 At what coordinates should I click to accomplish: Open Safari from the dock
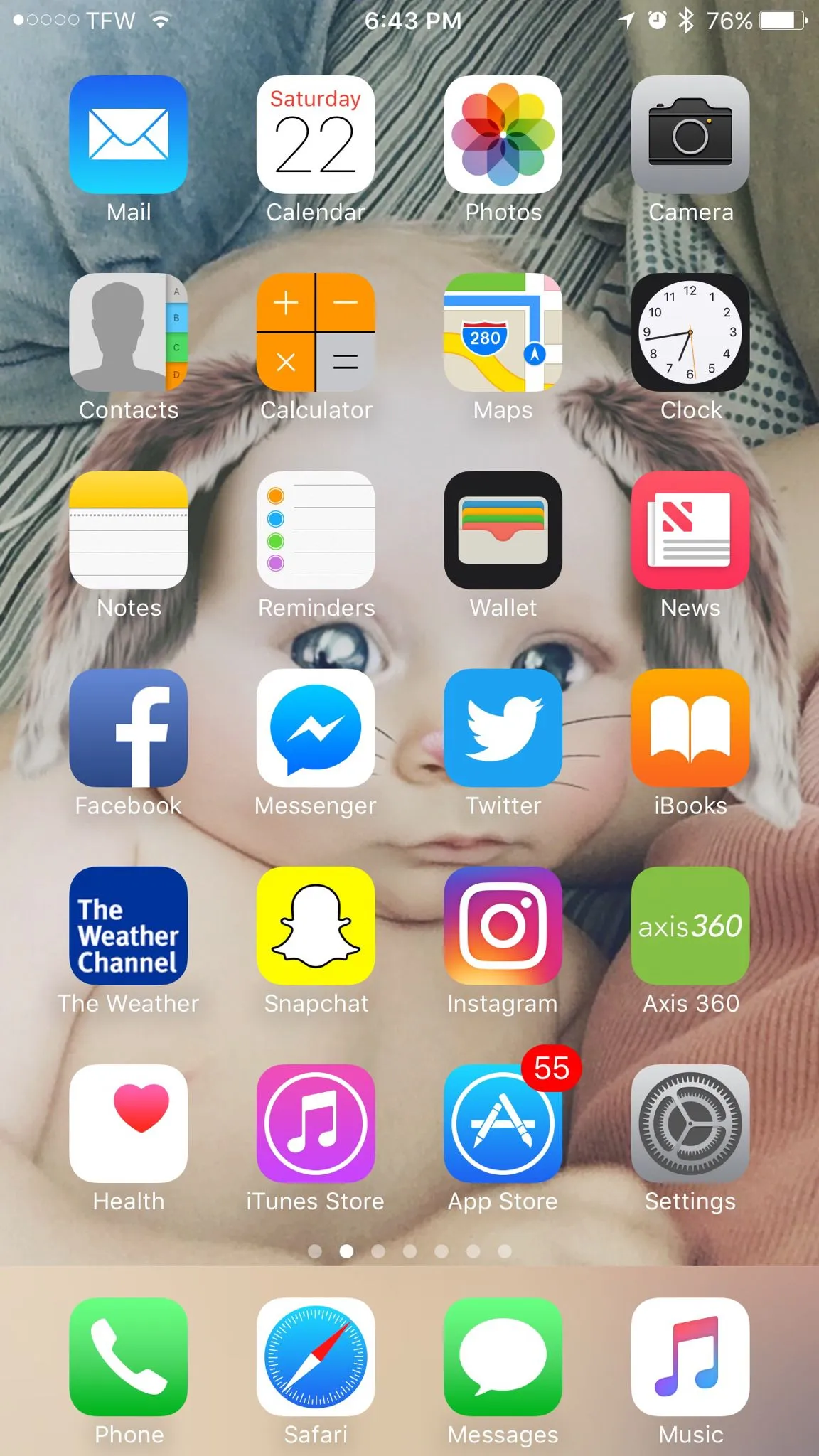(x=316, y=1356)
